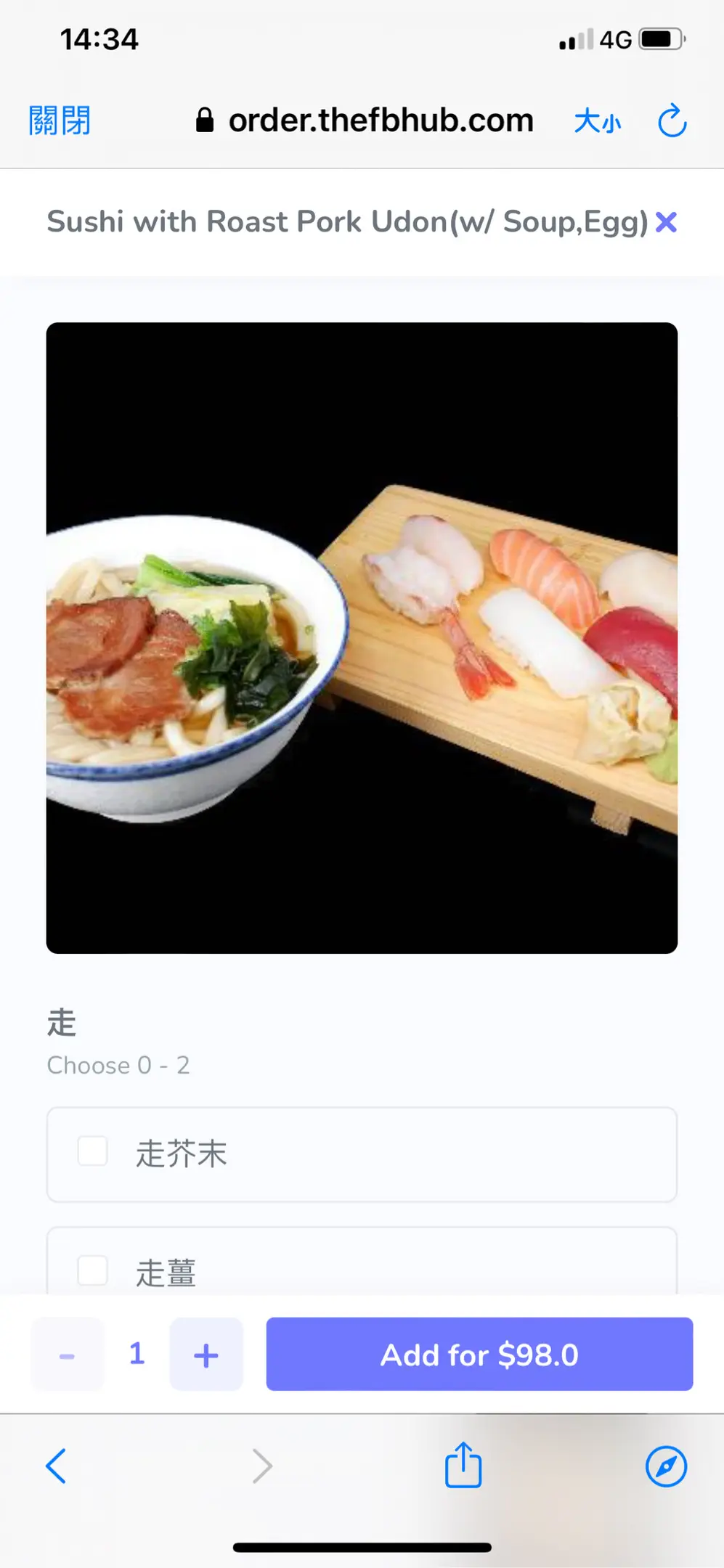Check the 走芥末 option
The height and width of the screenshot is (1568, 724).
(93, 1151)
